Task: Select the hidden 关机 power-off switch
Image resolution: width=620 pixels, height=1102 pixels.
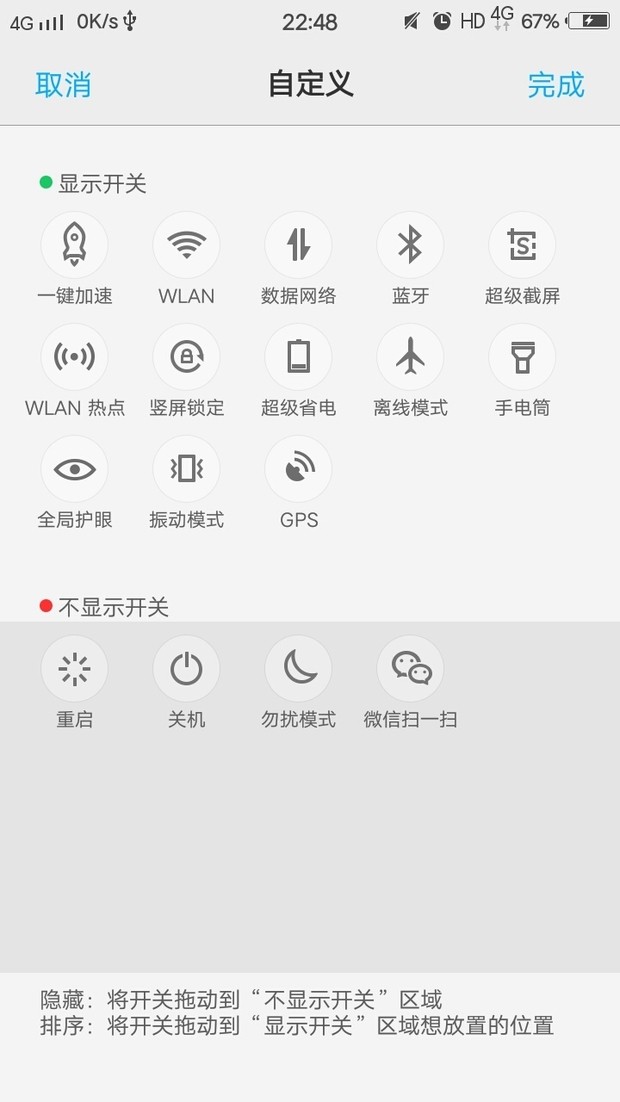Action: pos(186,668)
